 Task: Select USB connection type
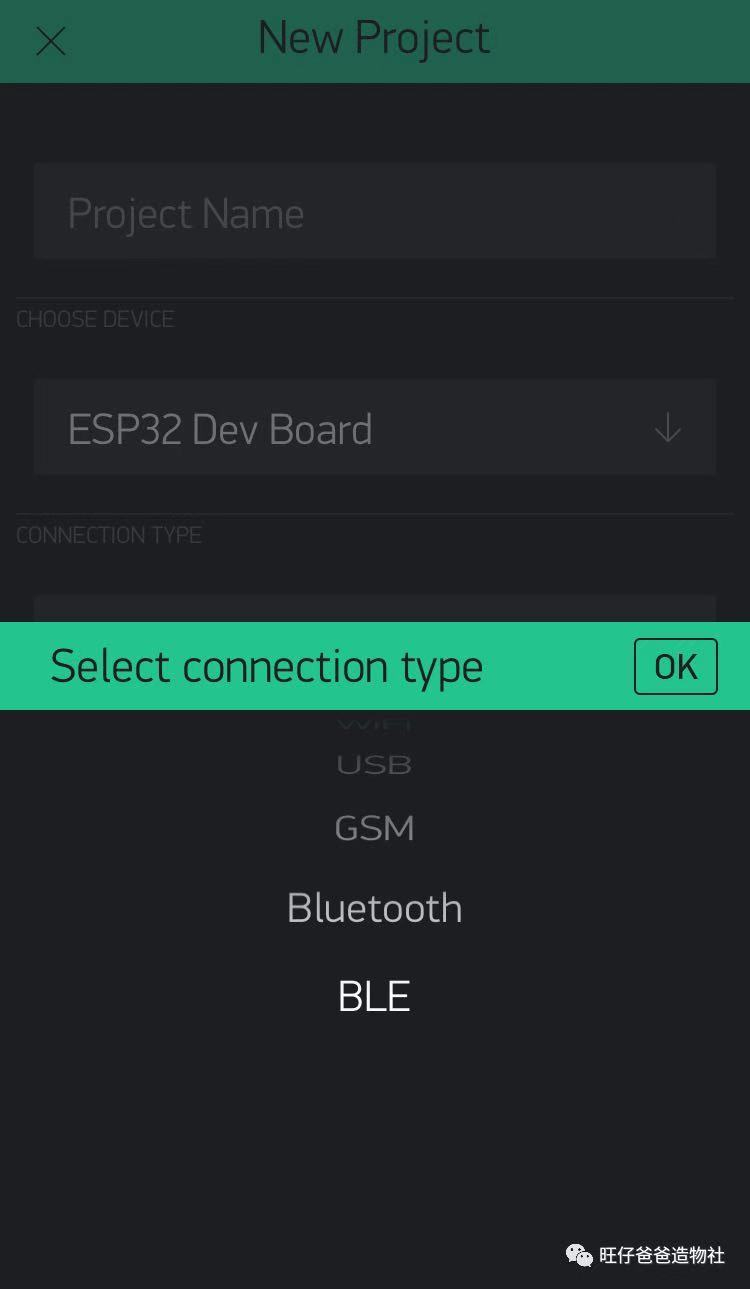[374, 765]
